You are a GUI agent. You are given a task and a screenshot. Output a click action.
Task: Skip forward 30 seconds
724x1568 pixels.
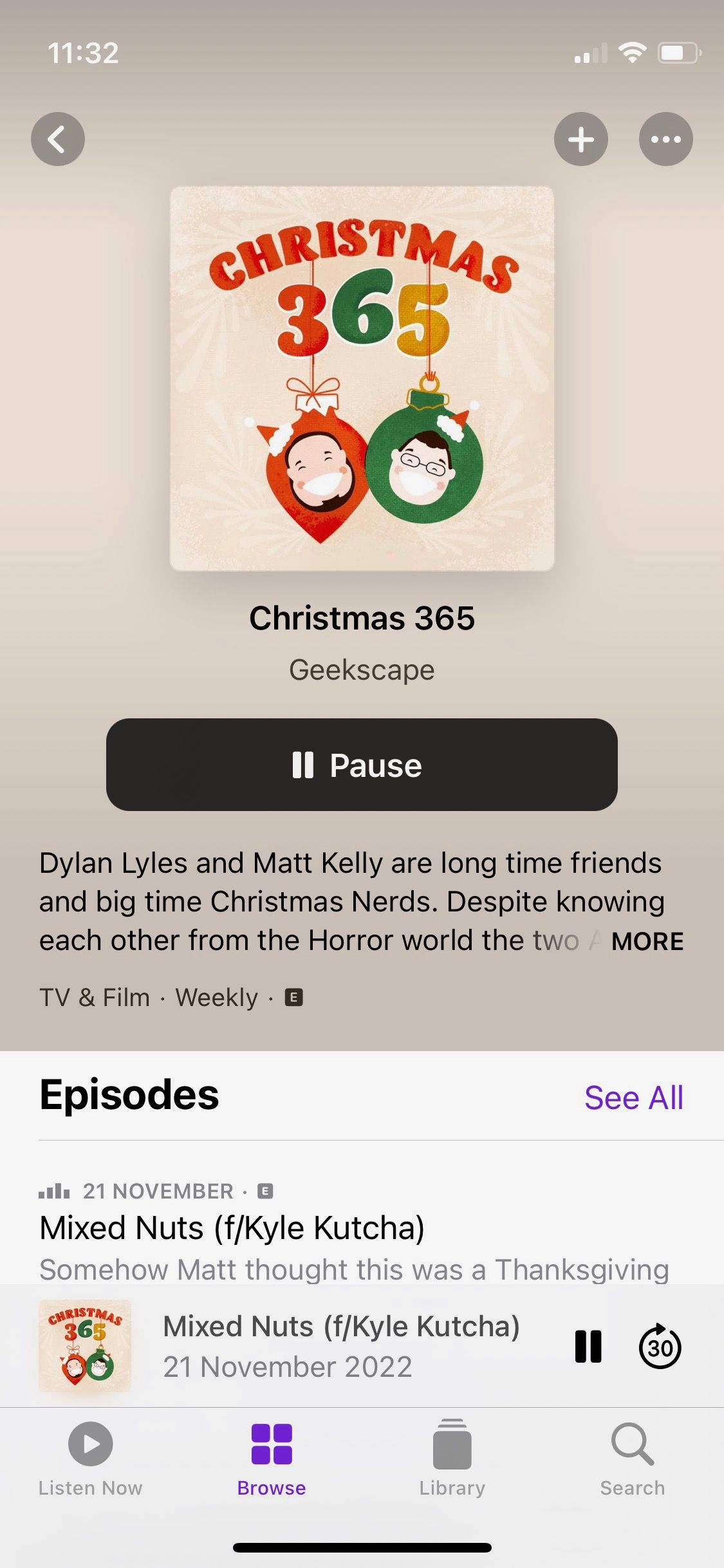point(660,1347)
